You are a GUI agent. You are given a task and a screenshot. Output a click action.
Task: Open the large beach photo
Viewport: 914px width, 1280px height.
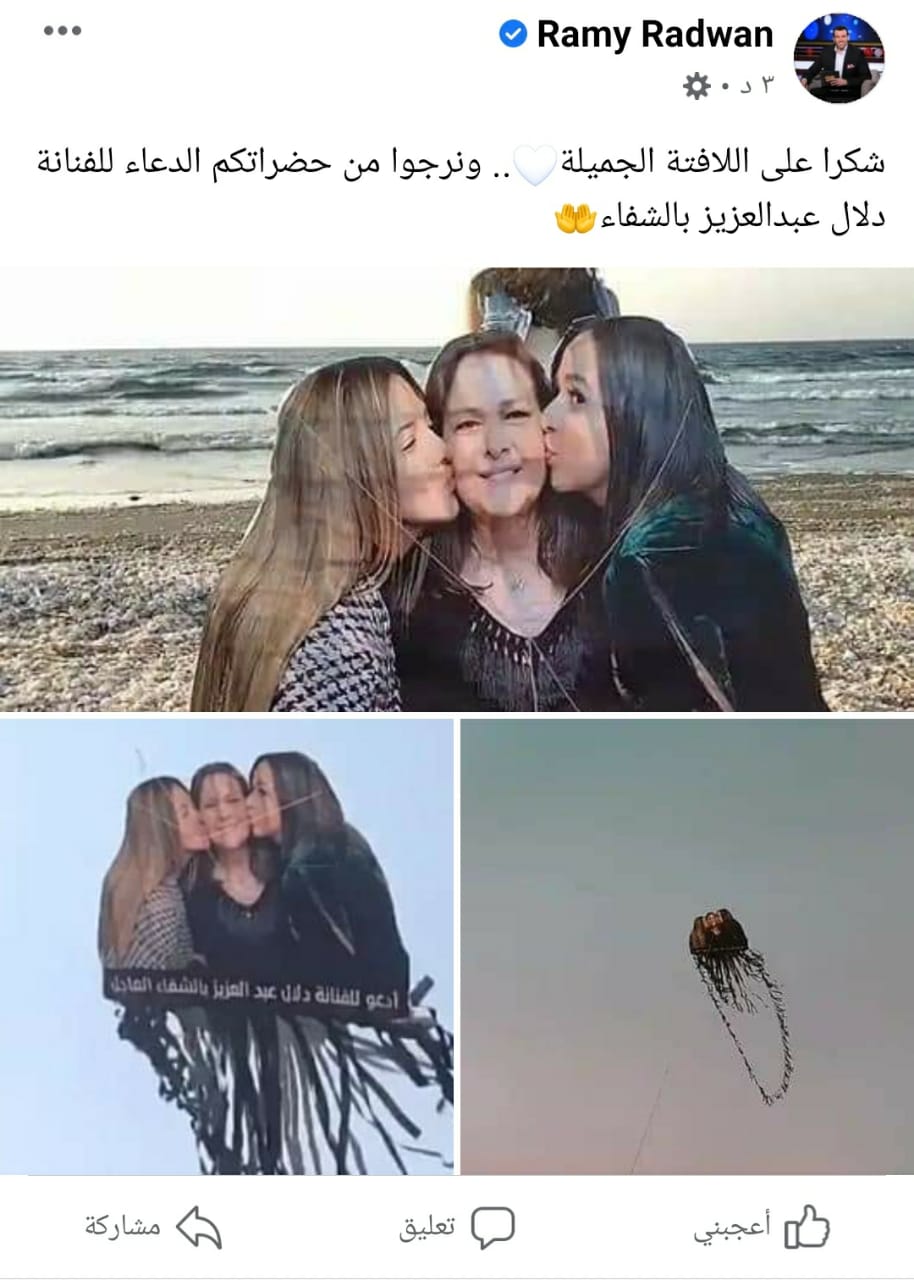coord(457,489)
